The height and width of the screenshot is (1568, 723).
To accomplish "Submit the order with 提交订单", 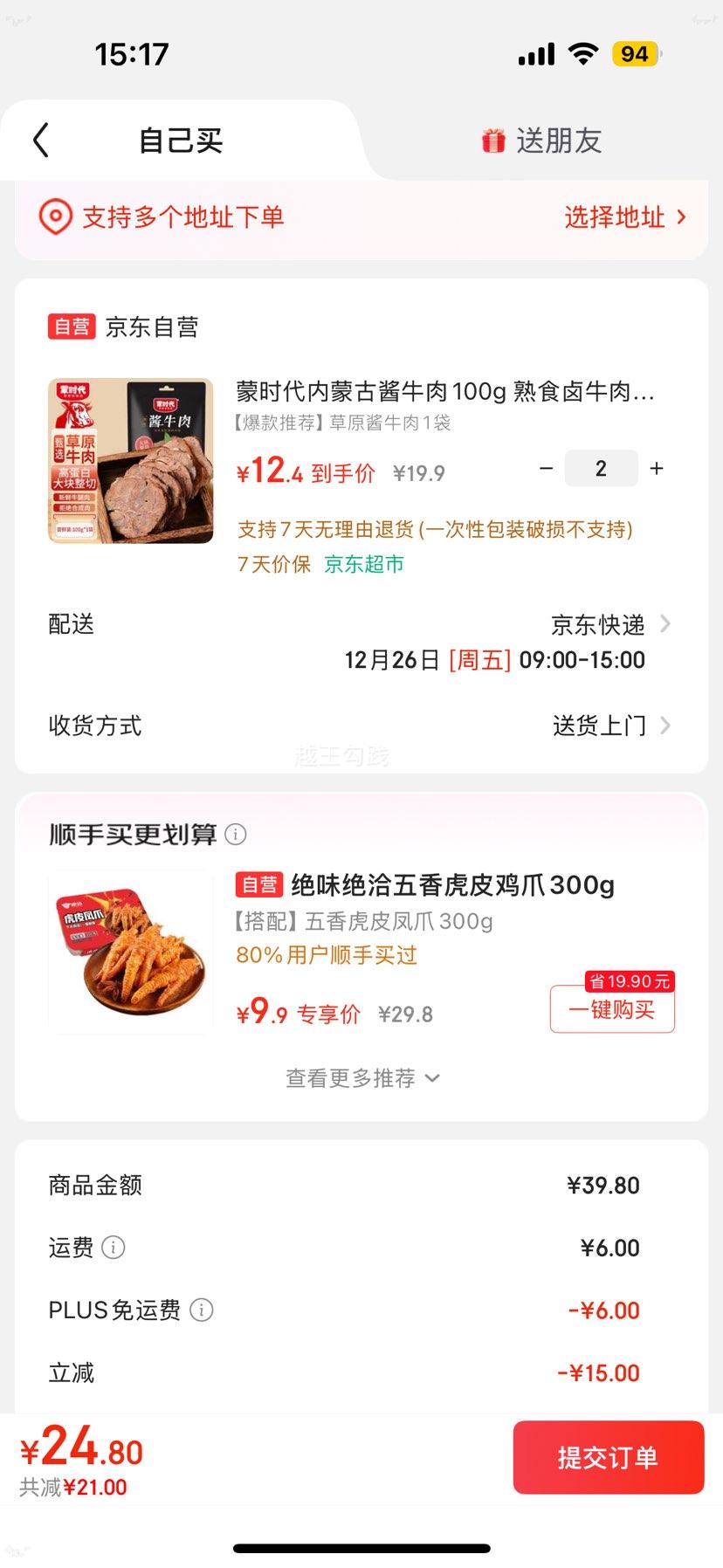I will [608, 1457].
